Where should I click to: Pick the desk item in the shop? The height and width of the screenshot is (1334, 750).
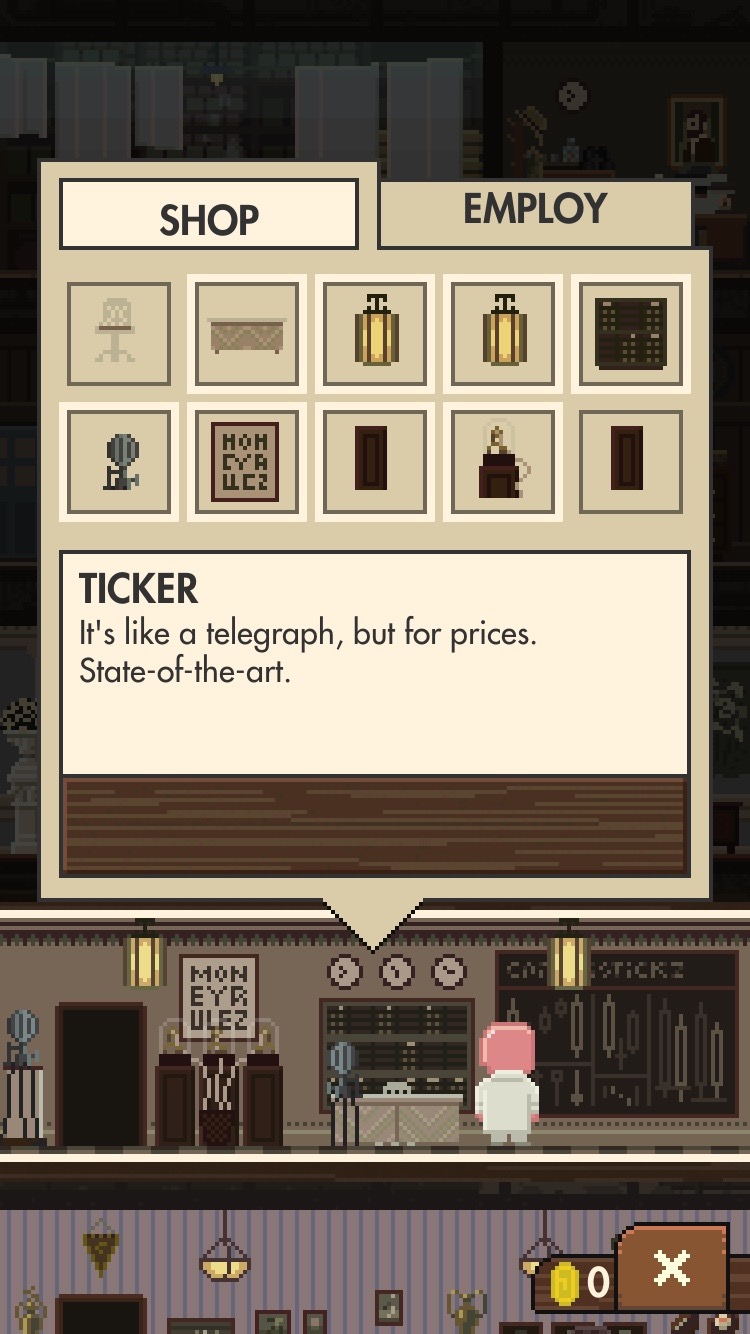[246, 334]
